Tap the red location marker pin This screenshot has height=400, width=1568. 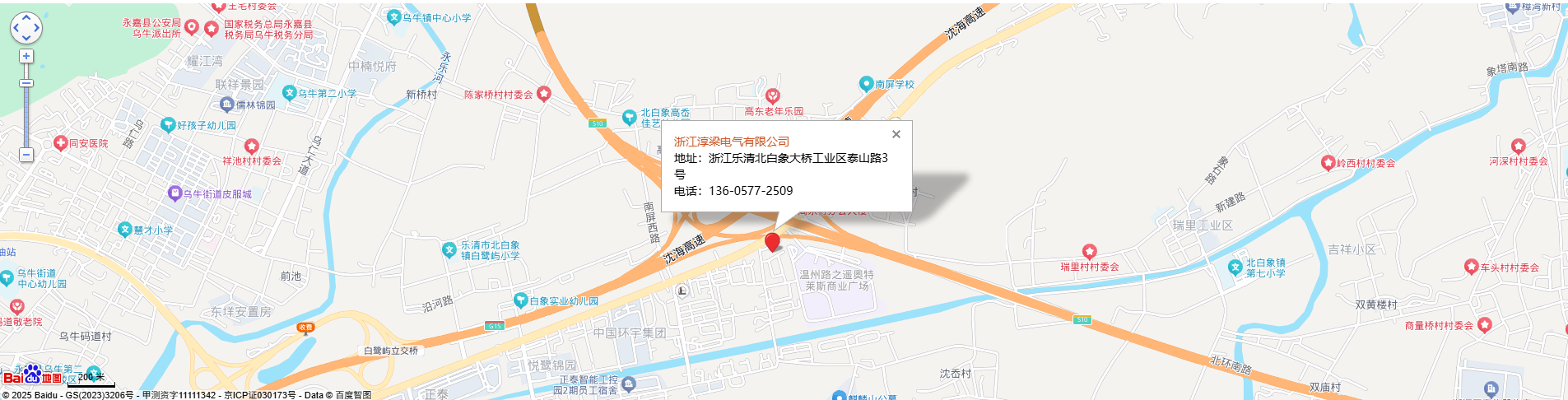pyautogui.click(x=772, y=241)
